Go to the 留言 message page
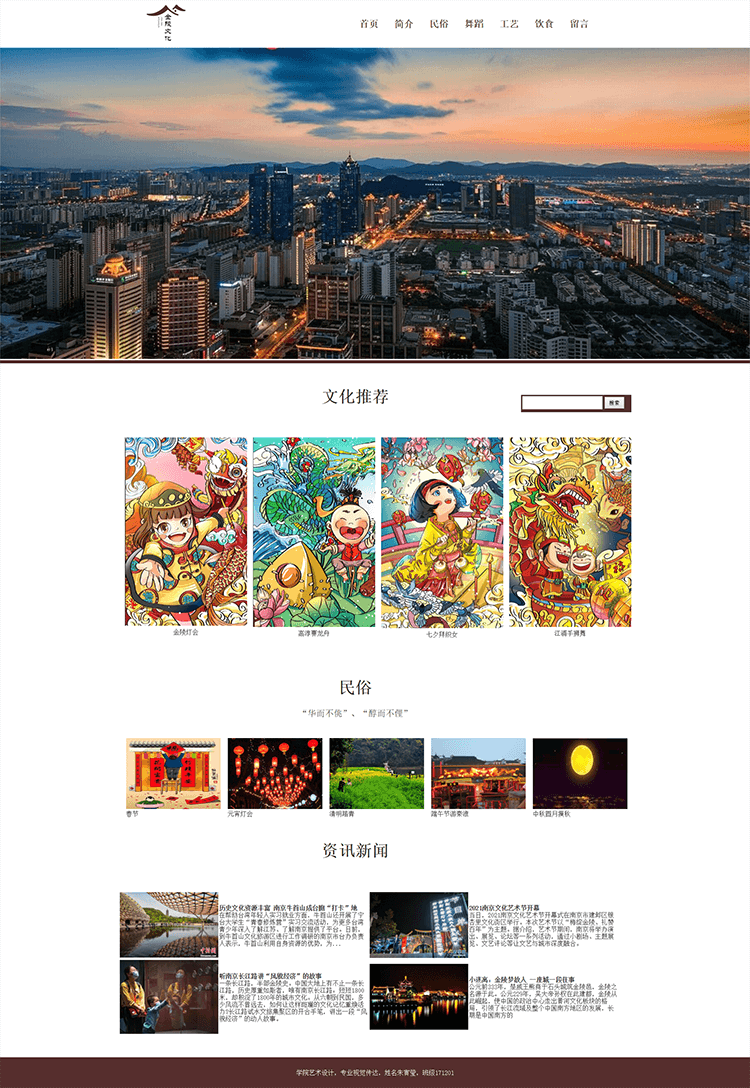750x1088 pixels. 579,24
